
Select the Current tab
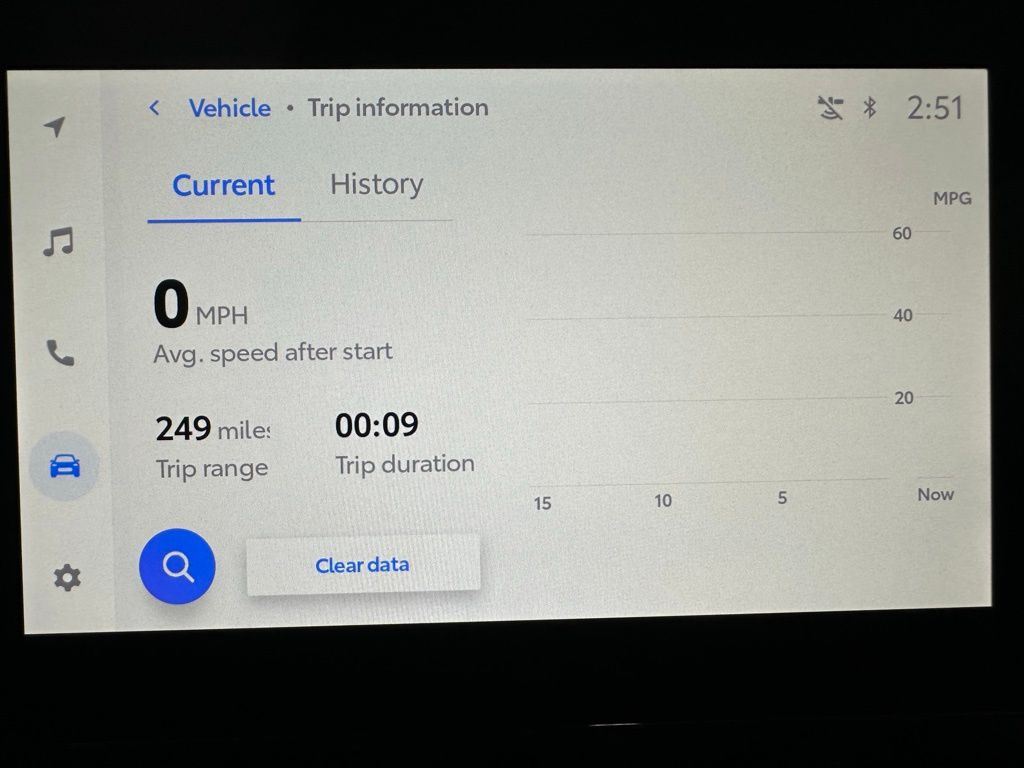pos(223,185)
